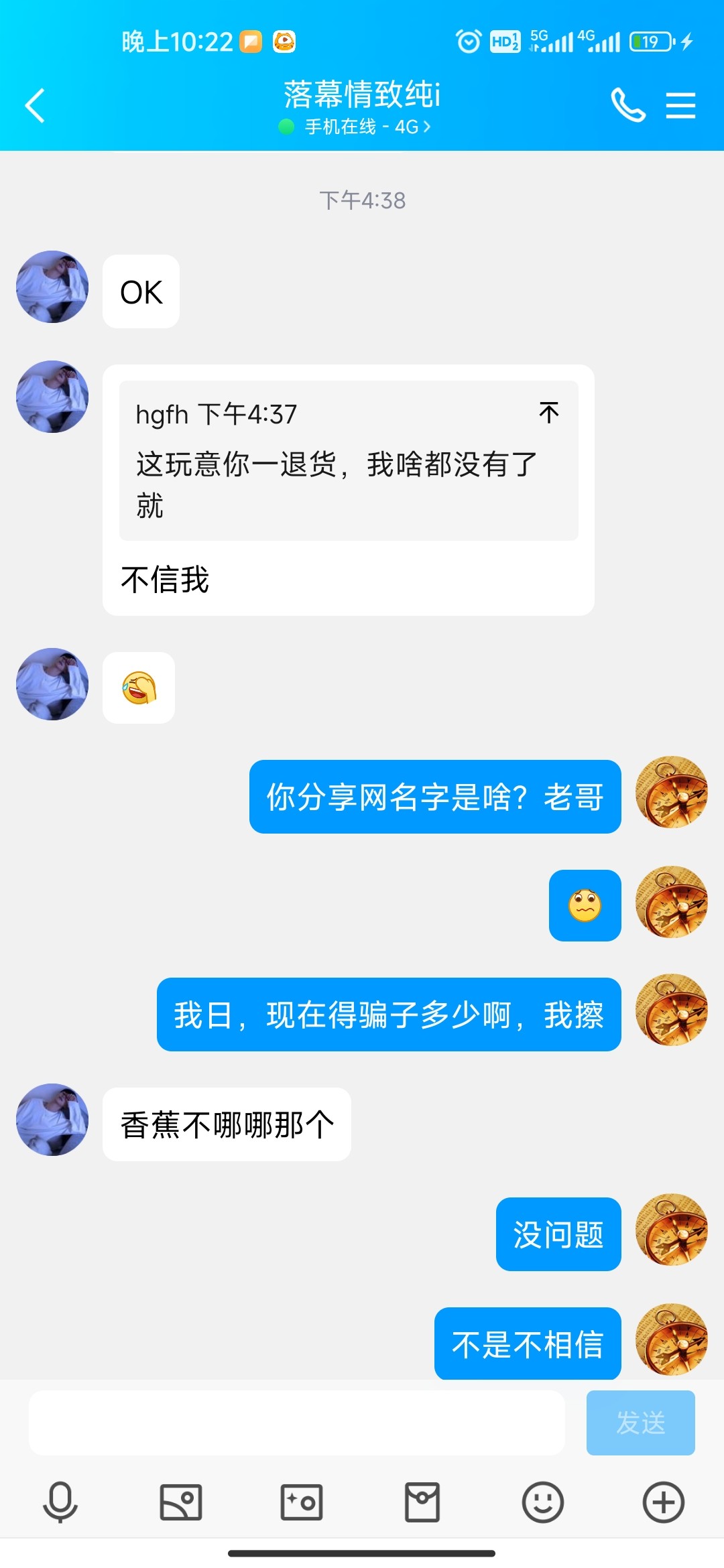Screen dimensions: 724x1568
Task: Select the 不信我 message bubble
Action: pos(166,582)
